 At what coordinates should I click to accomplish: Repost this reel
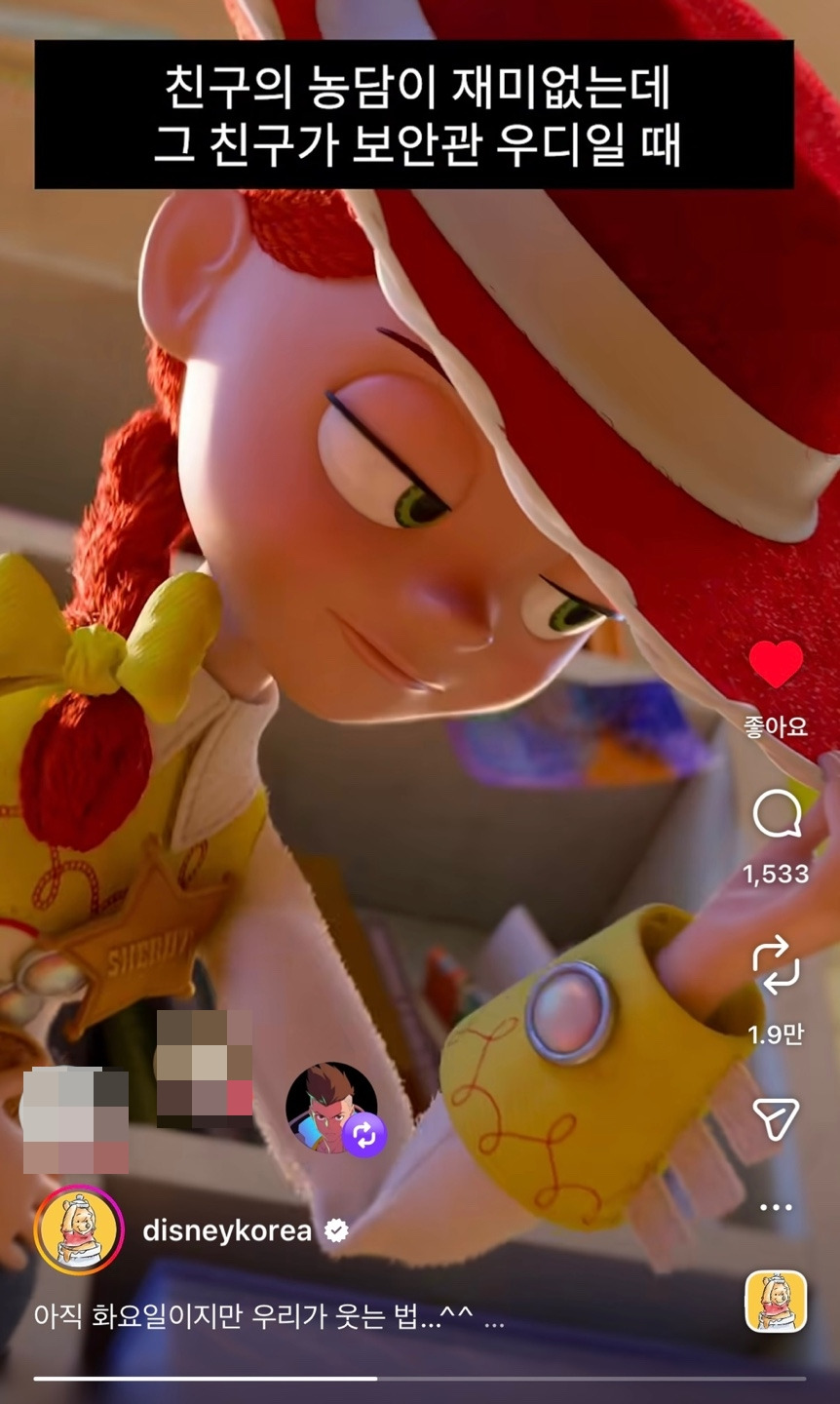(776, 967)
